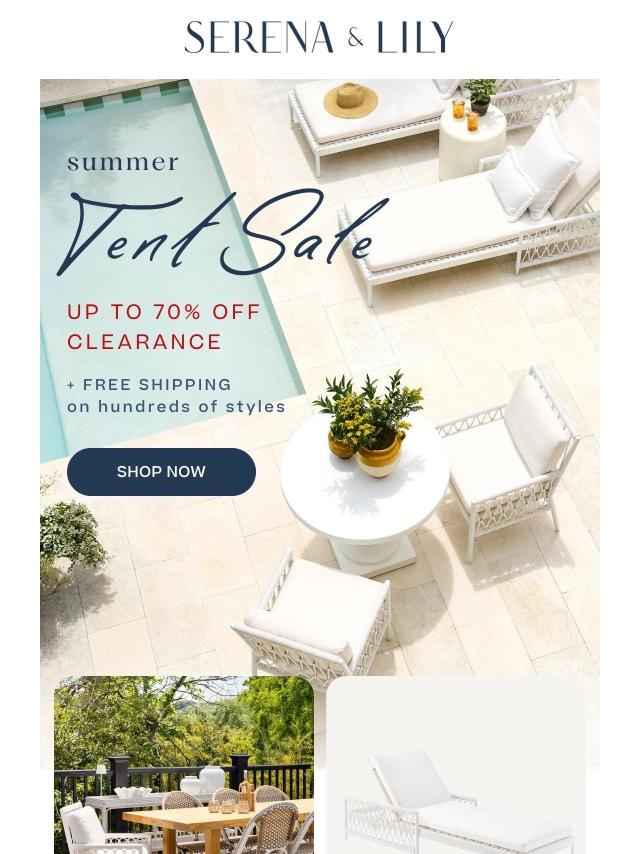Open the outdoor dining table tile
Screen dimensions: 640x854
[x=184, y=765]
